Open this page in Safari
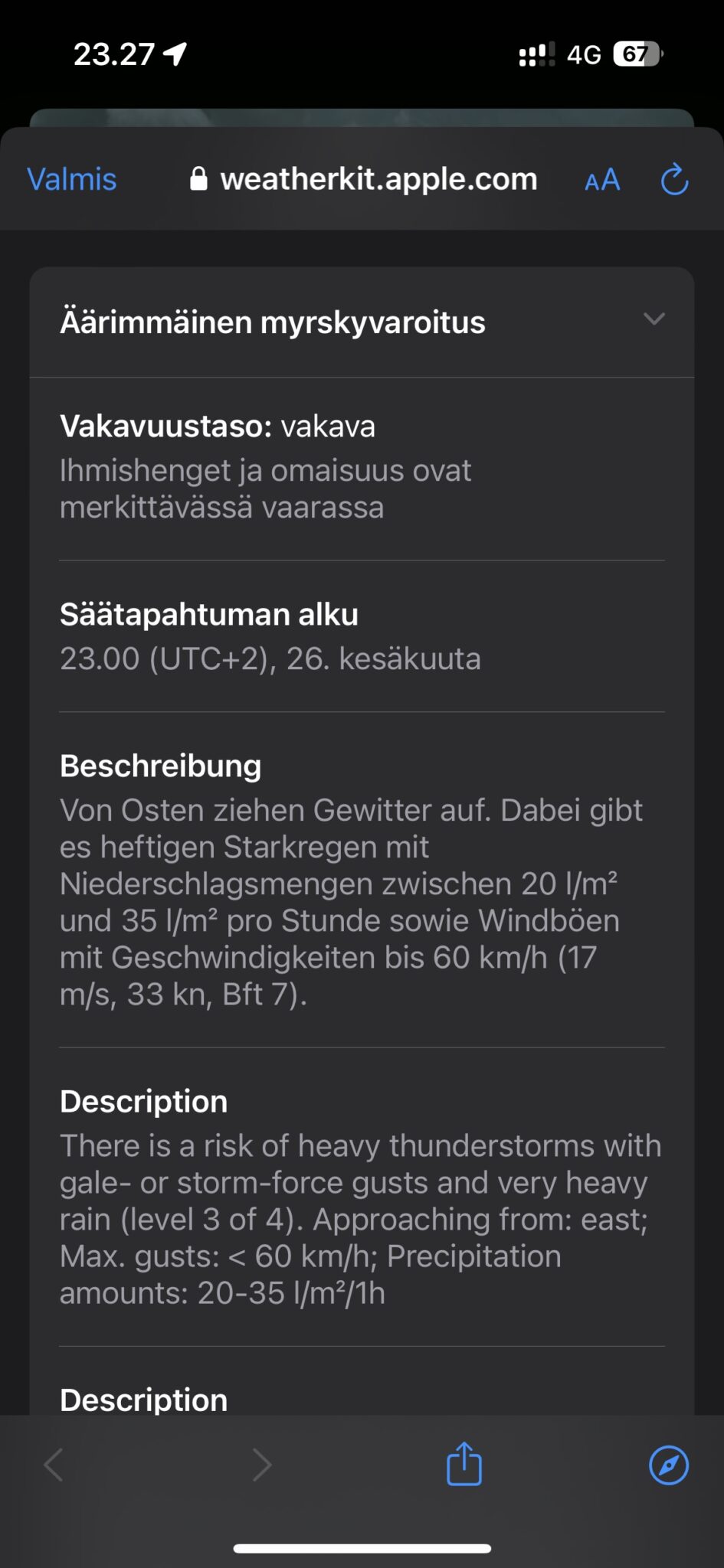 pyautogui.click(x=668, y=1465)
